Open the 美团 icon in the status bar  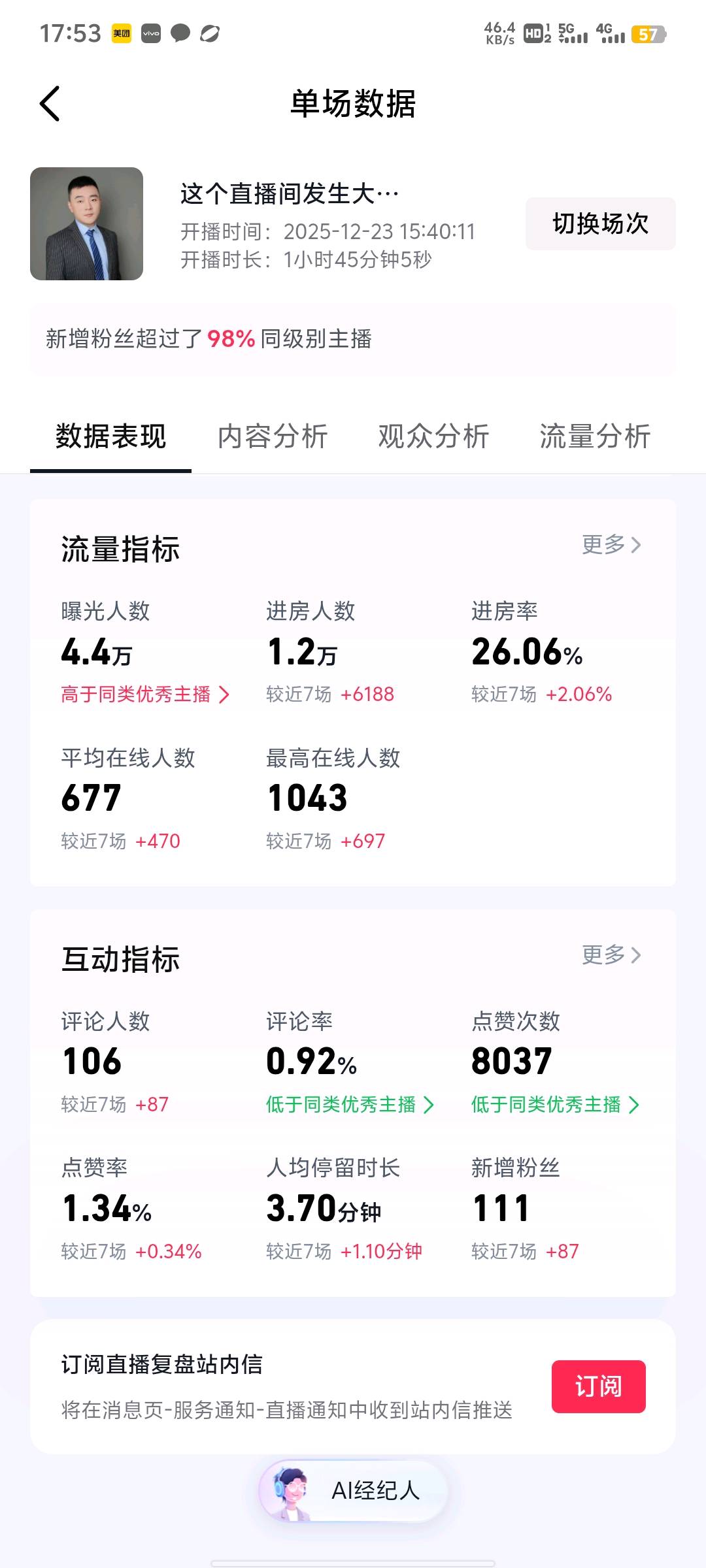122,33
